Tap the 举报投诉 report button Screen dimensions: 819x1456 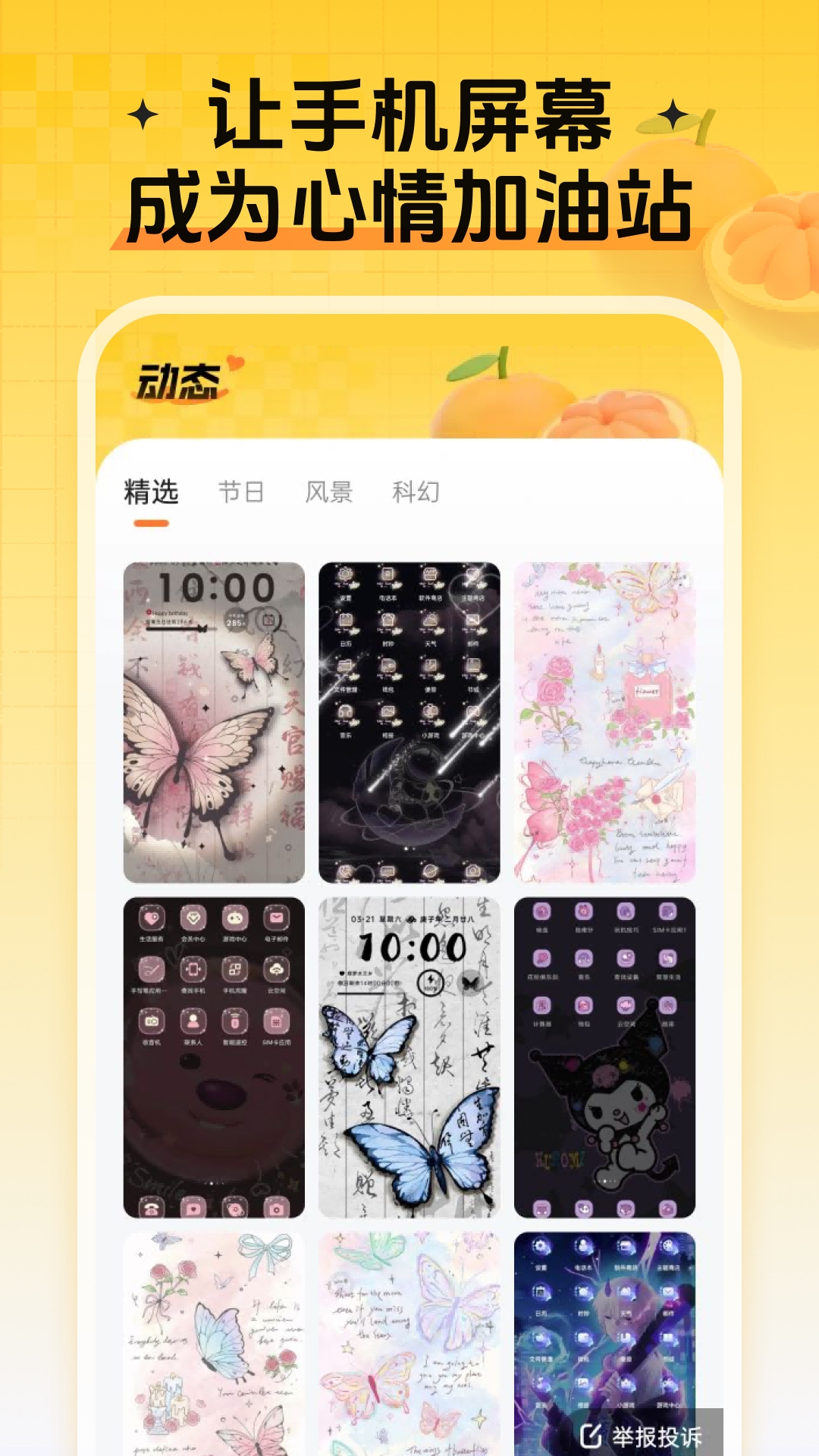point(642,1435)
